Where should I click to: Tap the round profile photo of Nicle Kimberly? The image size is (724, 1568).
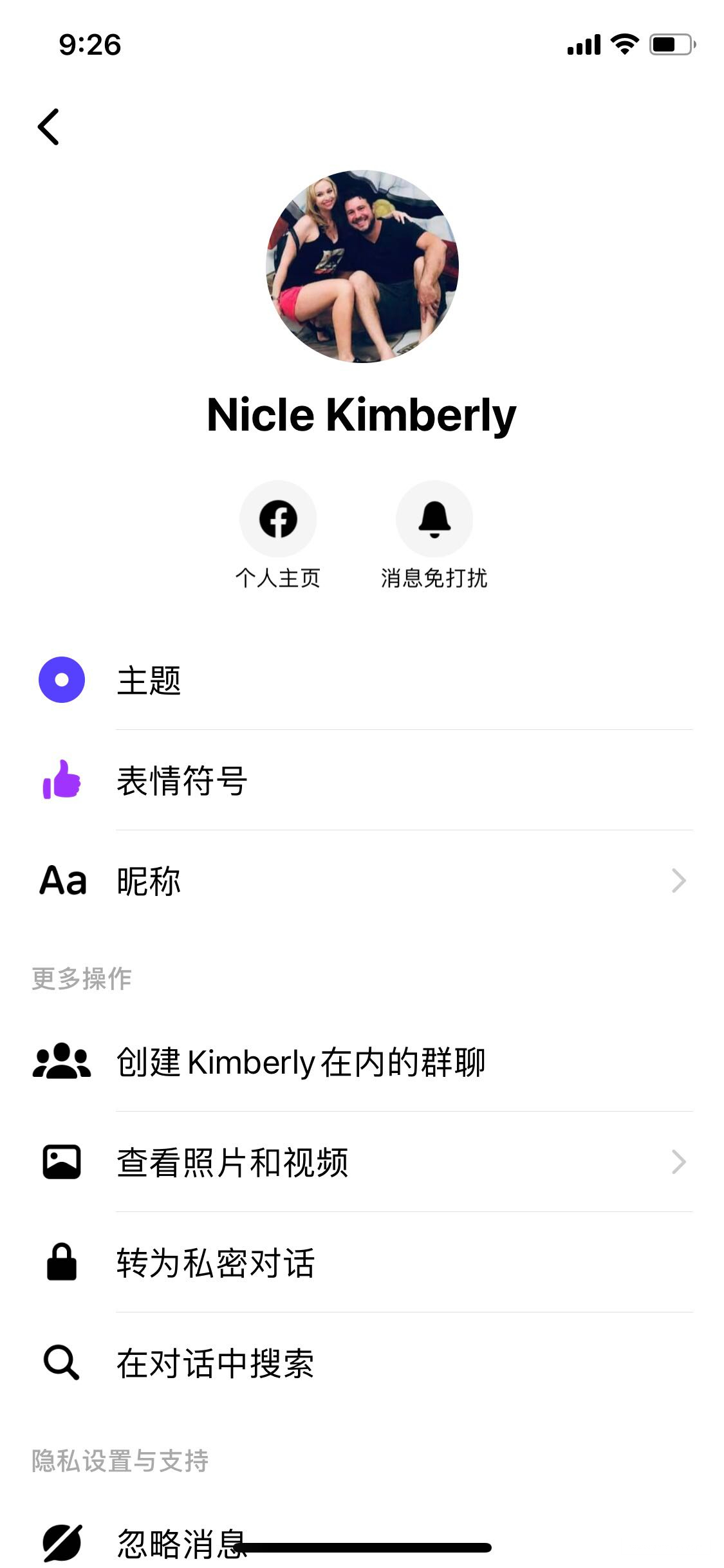[362, 266]
